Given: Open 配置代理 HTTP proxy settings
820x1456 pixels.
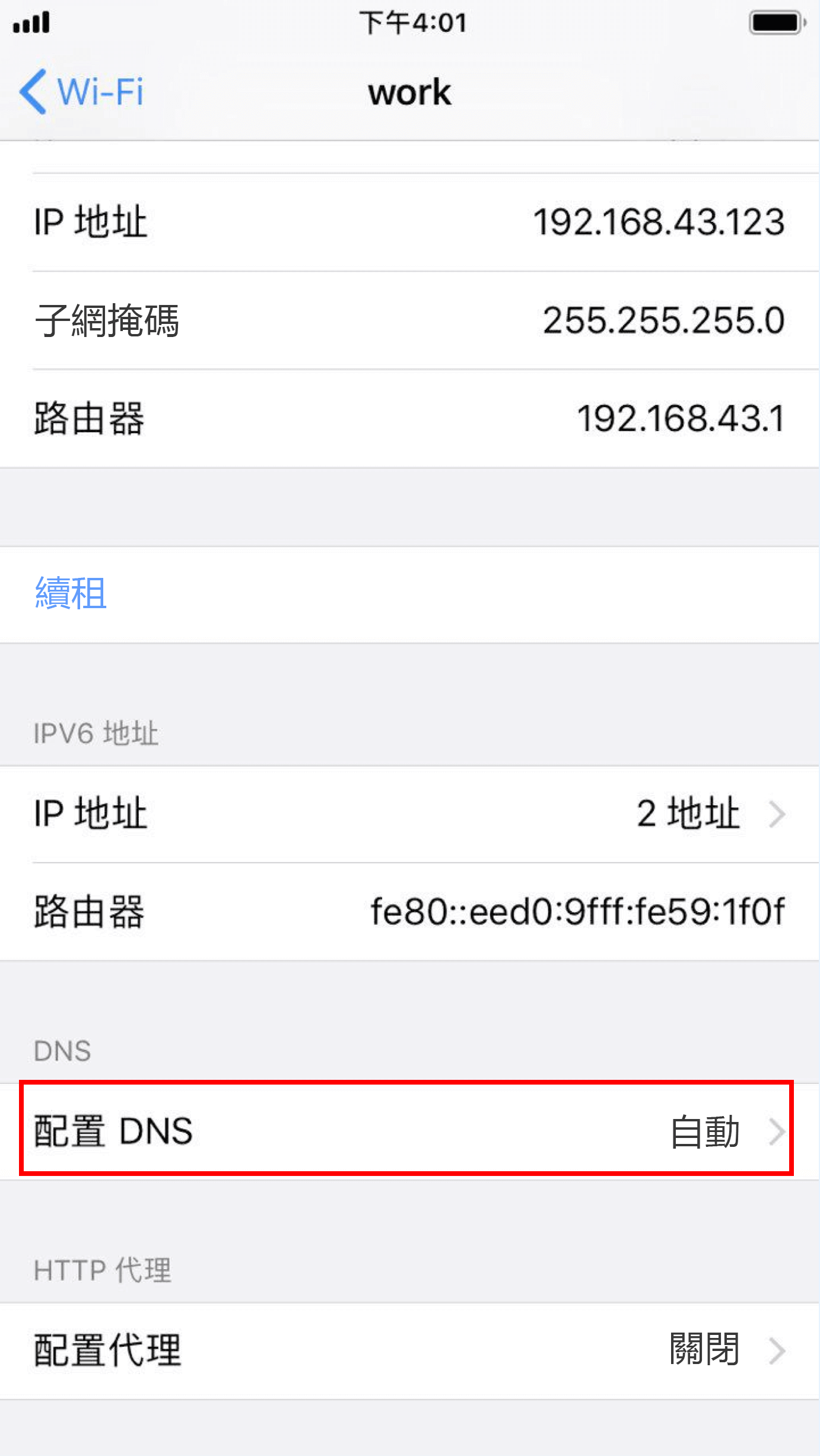Looking at the screenshot, I should tap(410, 1351).
